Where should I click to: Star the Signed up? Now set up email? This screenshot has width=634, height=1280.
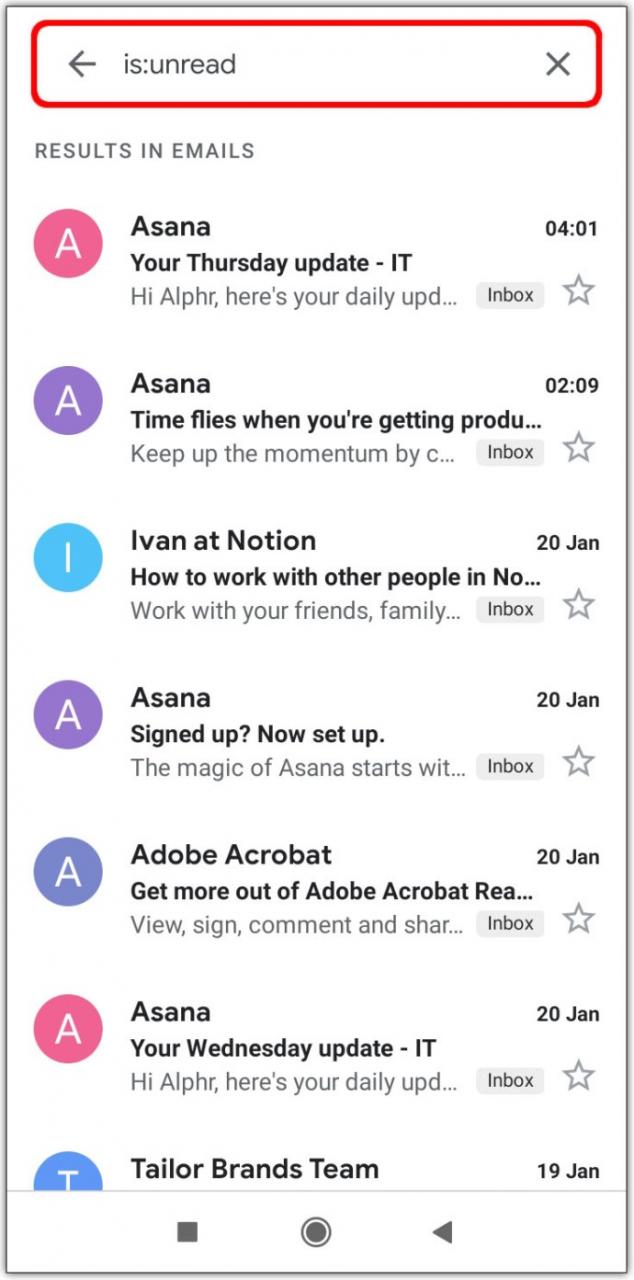pos(578,762)
